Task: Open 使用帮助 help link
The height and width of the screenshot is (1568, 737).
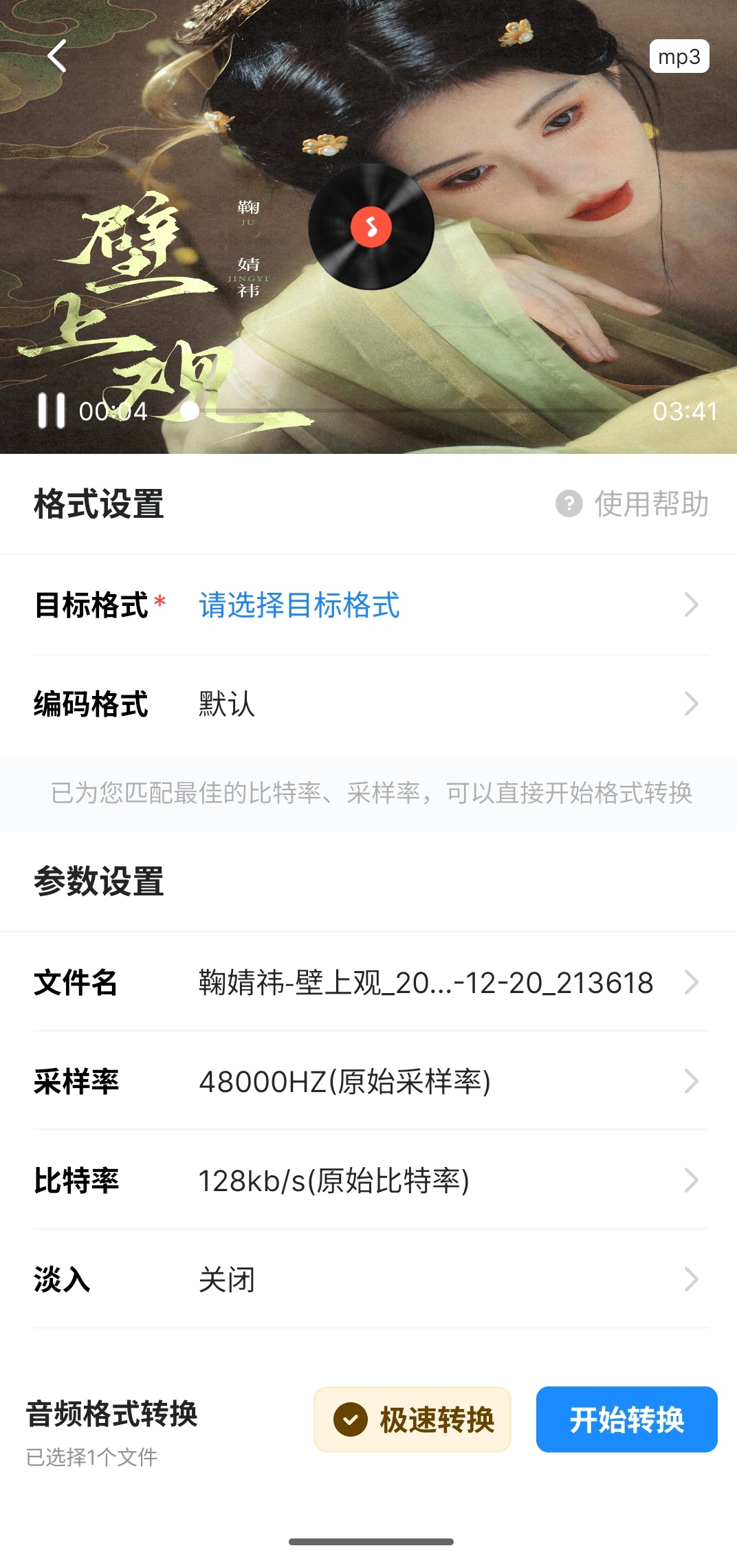Action: 632,504
